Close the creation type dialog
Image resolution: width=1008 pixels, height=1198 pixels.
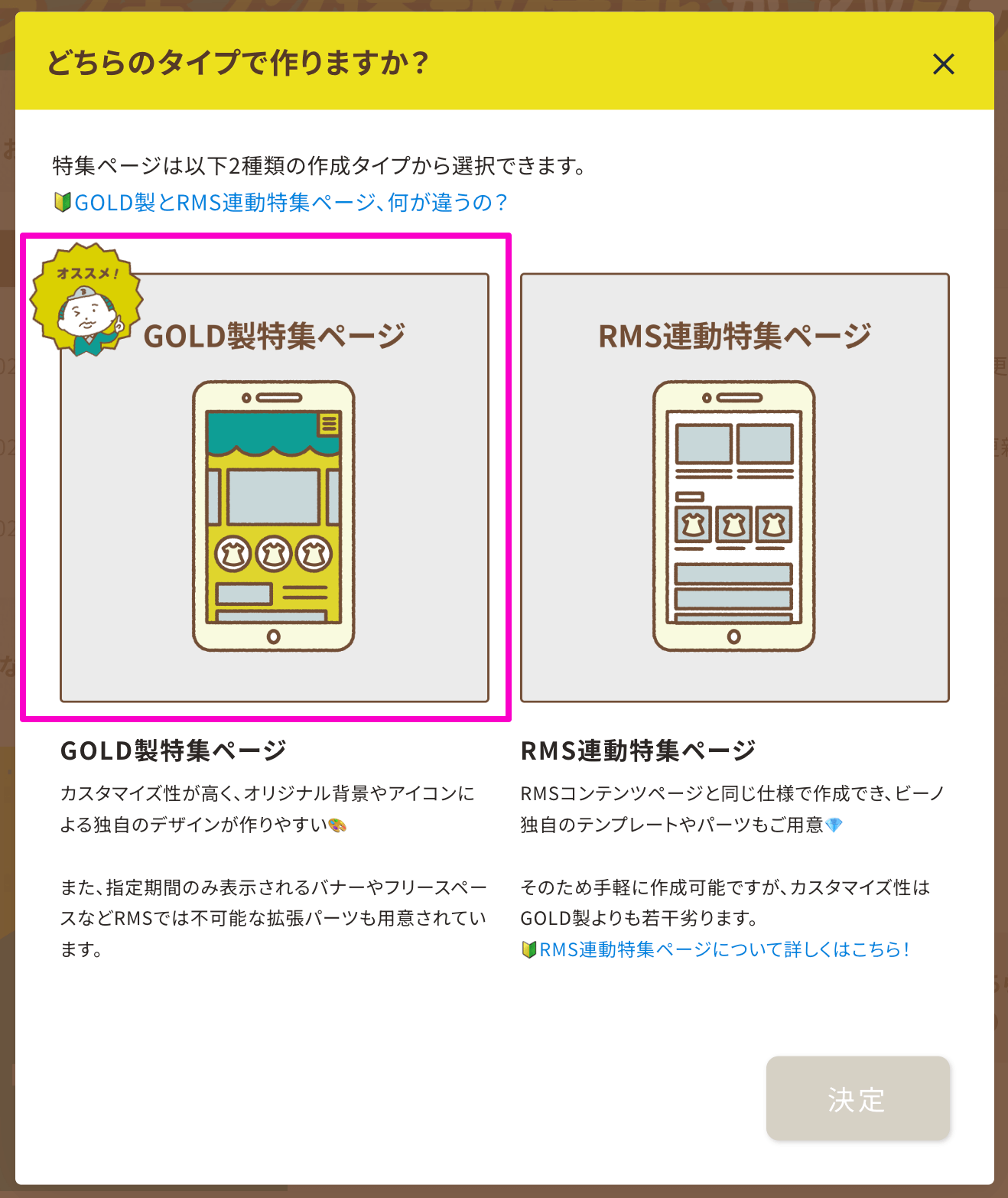[943, 64]
